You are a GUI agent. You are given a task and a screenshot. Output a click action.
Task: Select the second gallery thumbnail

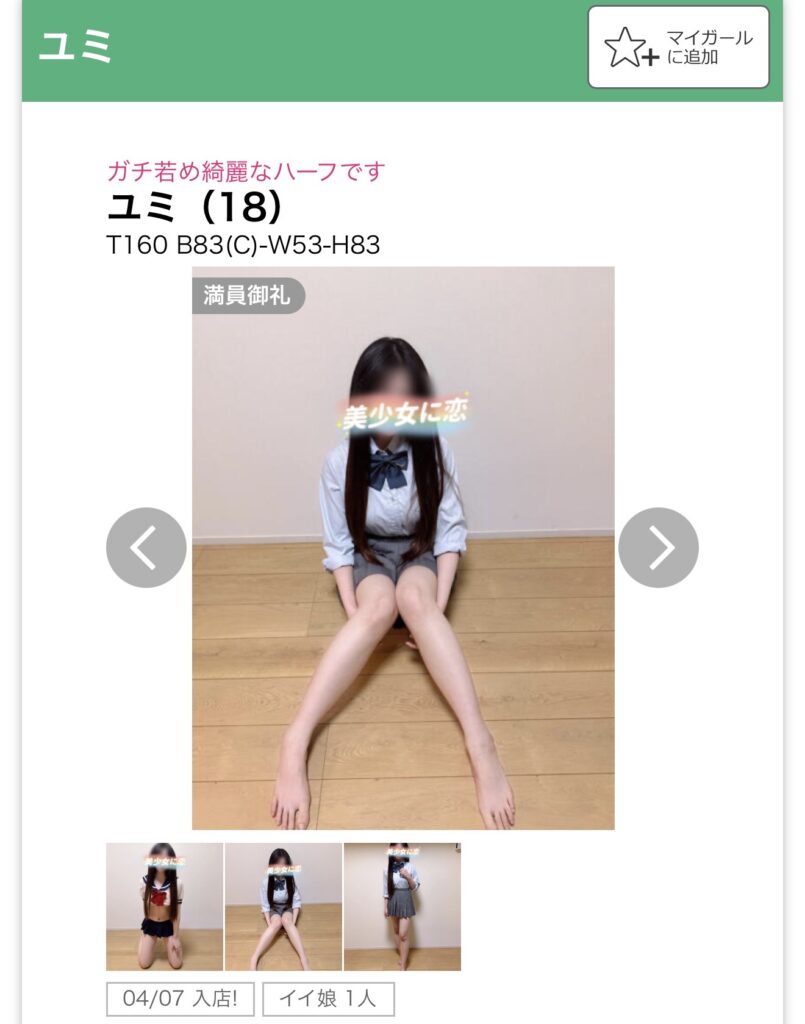coord(283,906)
